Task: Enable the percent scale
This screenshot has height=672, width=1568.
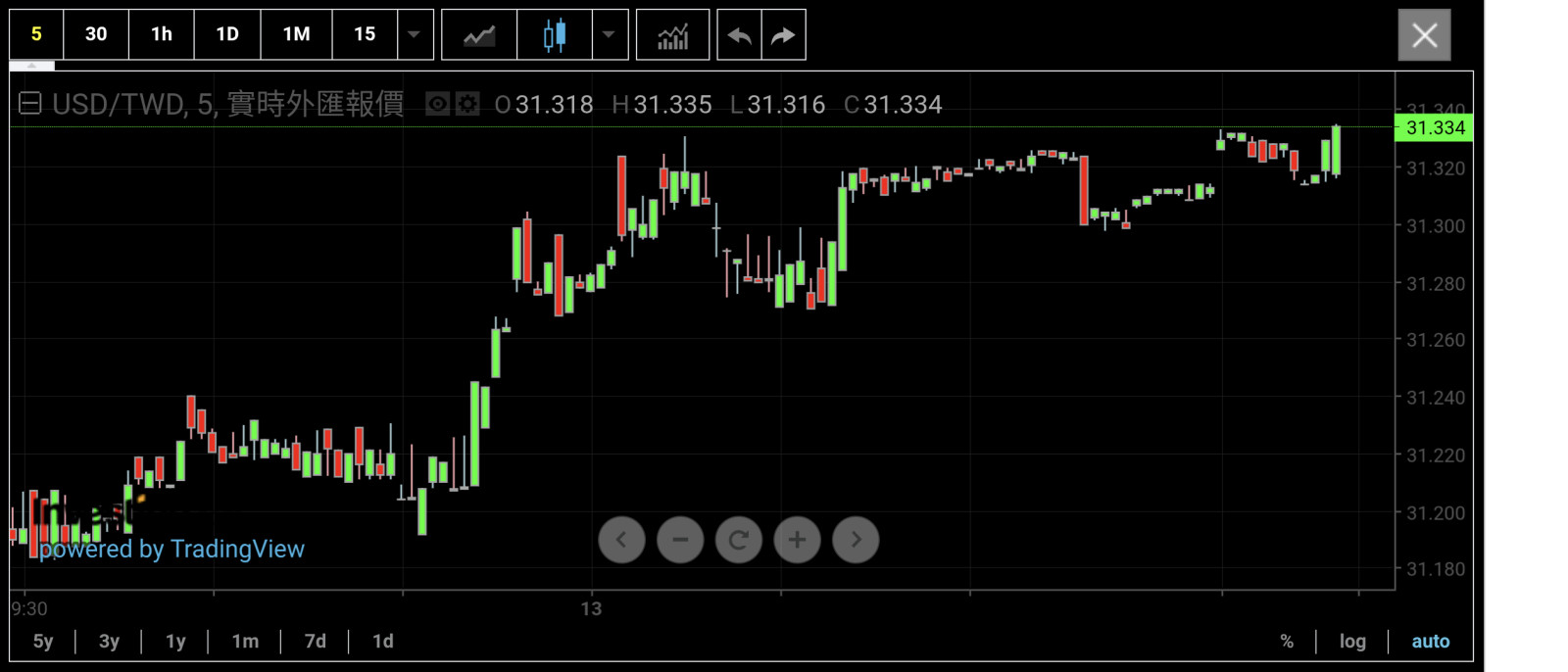Action: [1287, 642]
